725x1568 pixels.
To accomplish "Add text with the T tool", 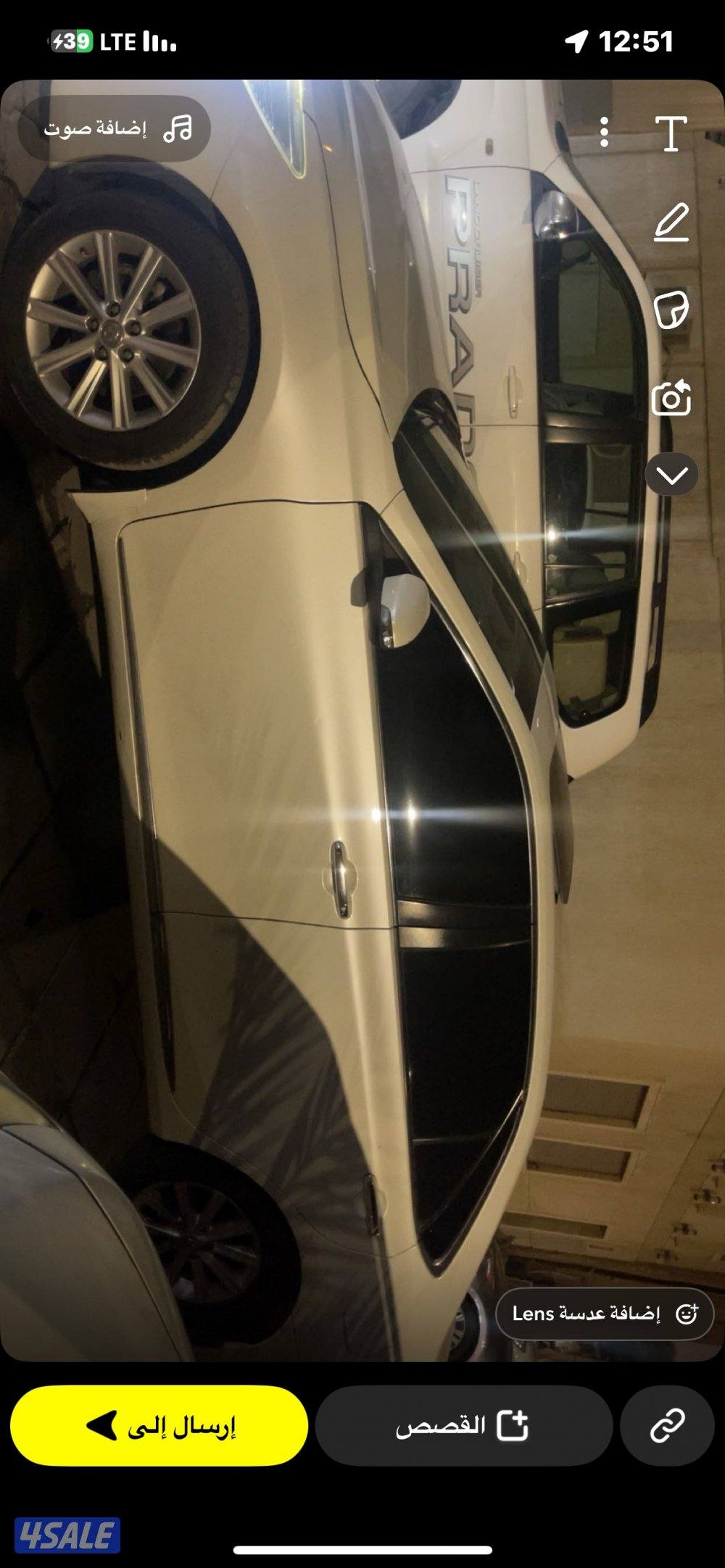I will pos(671,133).
